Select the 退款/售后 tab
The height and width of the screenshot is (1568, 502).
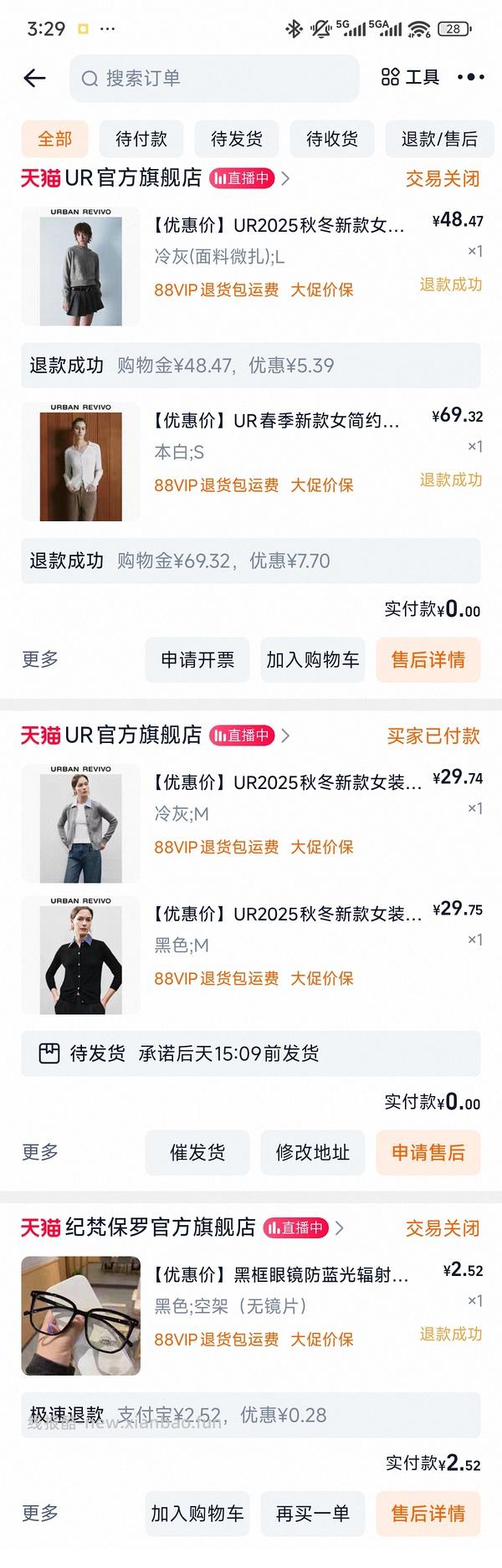click(x=439, y=139)
